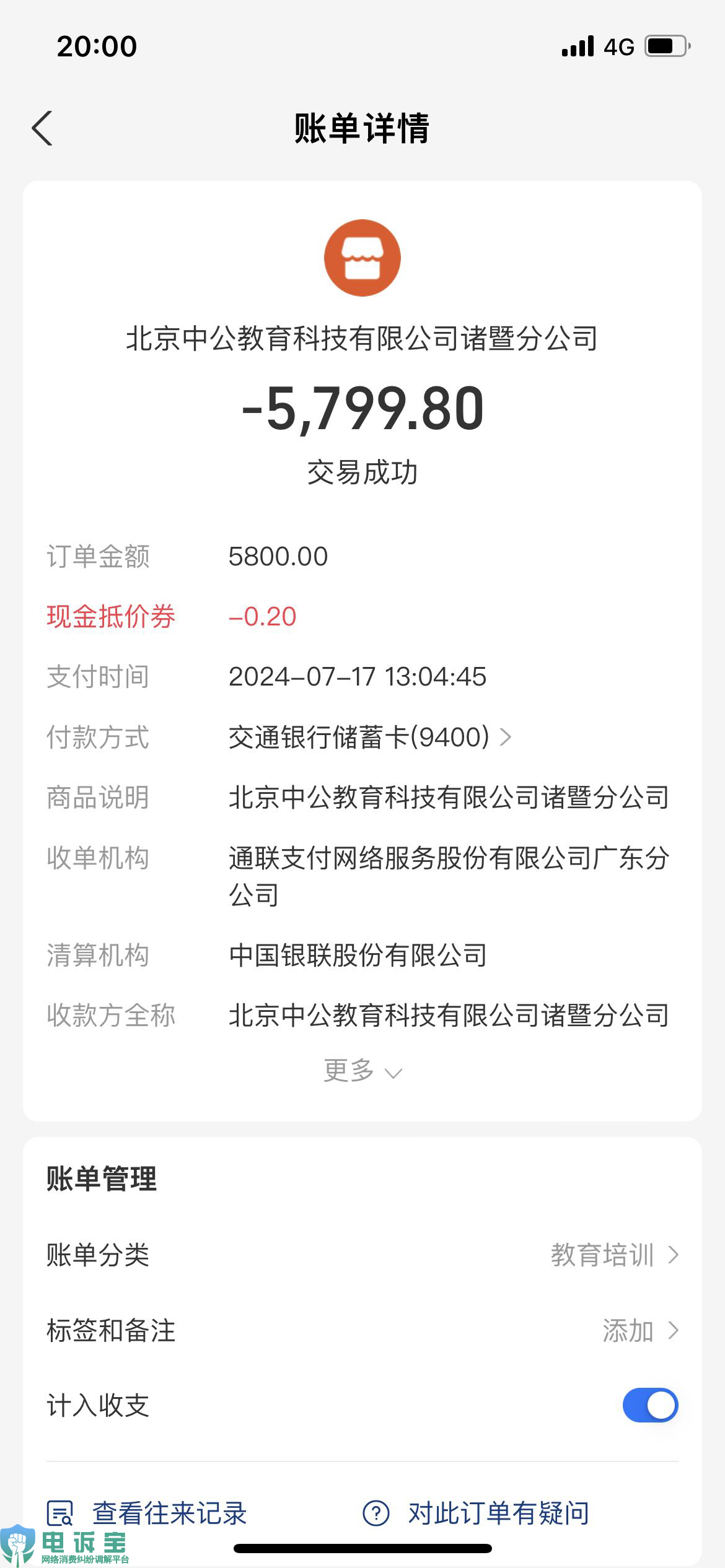Expand 更多 to show more details
Image resolution: width=725 pixels, height=1568 pixels.
click(362, 1071)
